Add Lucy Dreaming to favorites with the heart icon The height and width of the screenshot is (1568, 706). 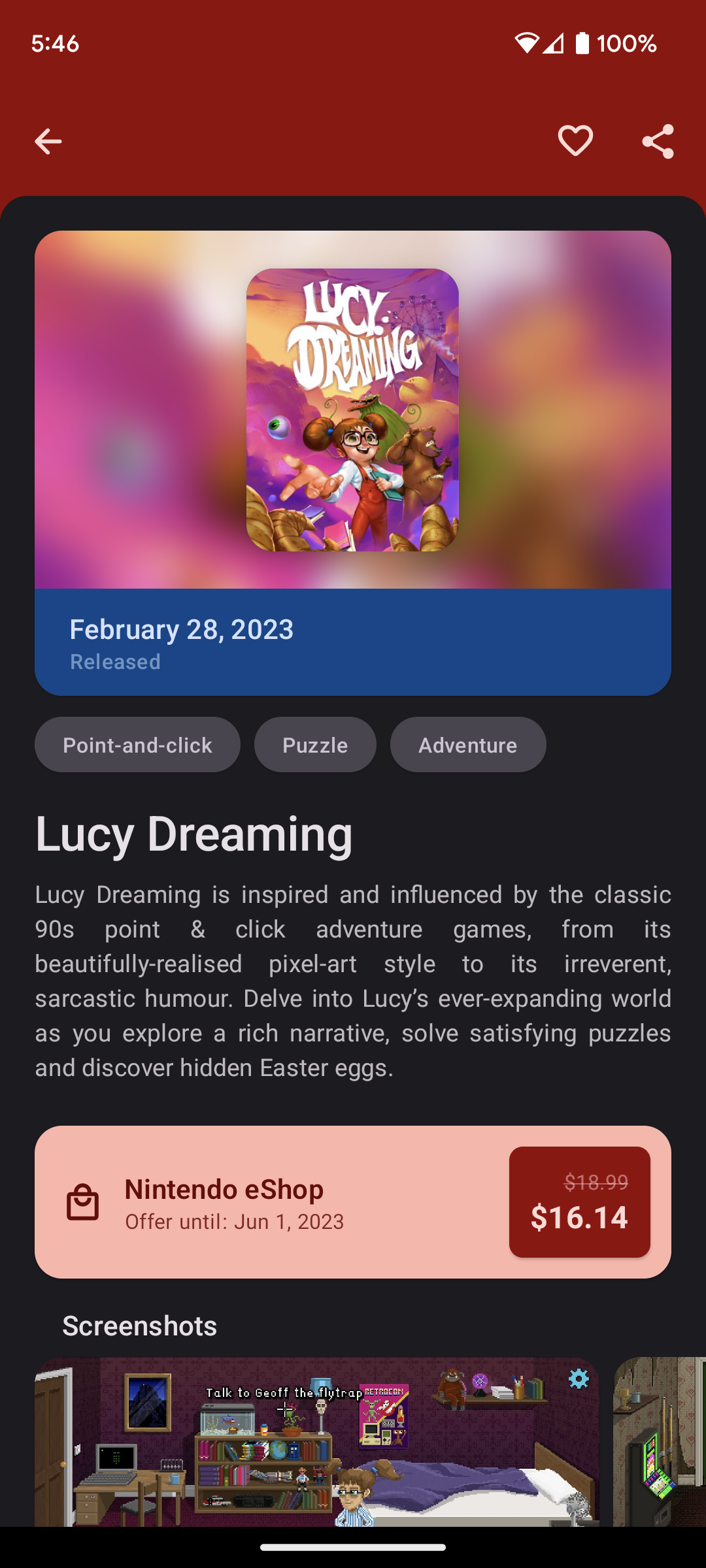(575, 141)
